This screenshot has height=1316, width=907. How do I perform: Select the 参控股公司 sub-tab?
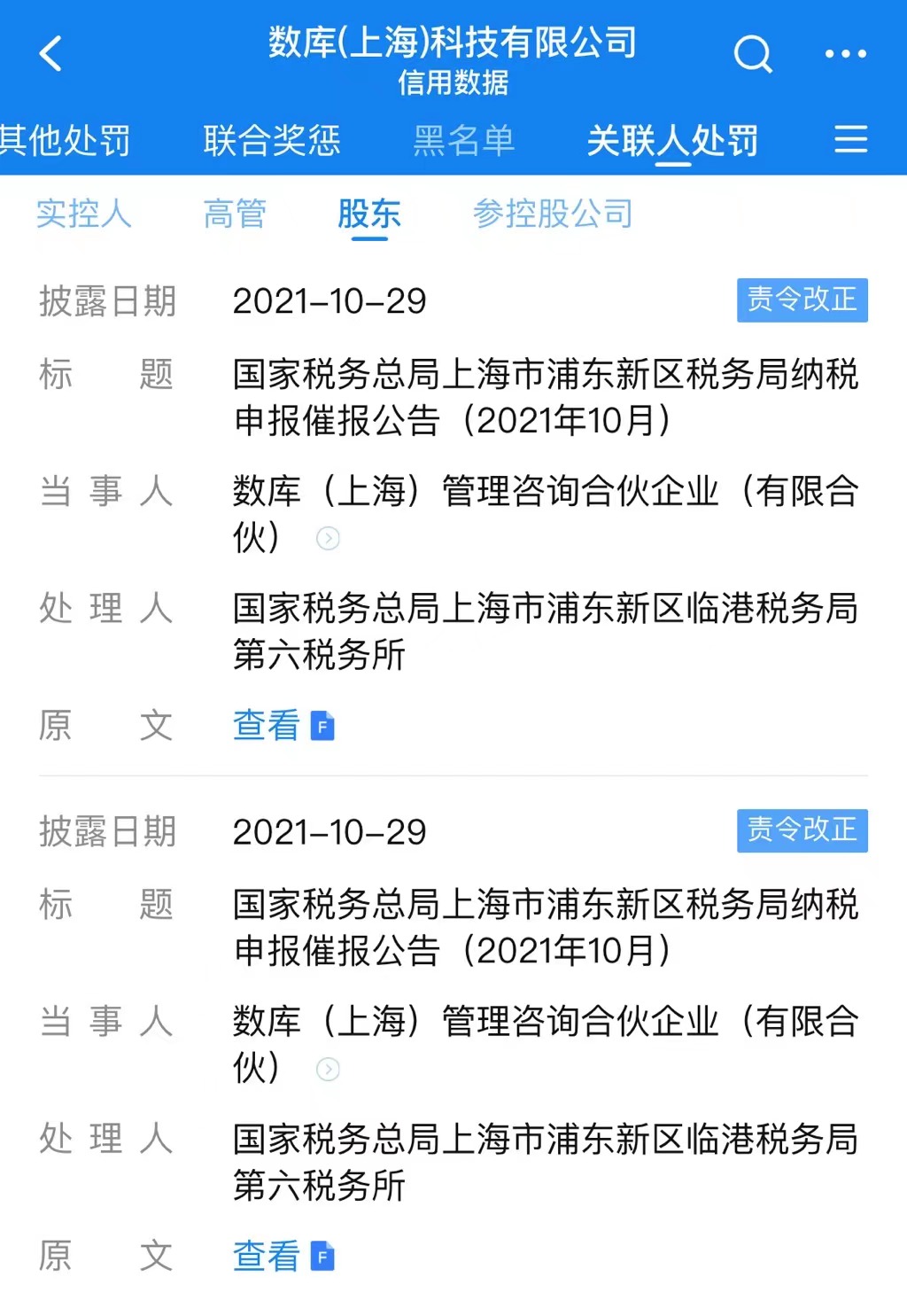(x=553, y=214)
